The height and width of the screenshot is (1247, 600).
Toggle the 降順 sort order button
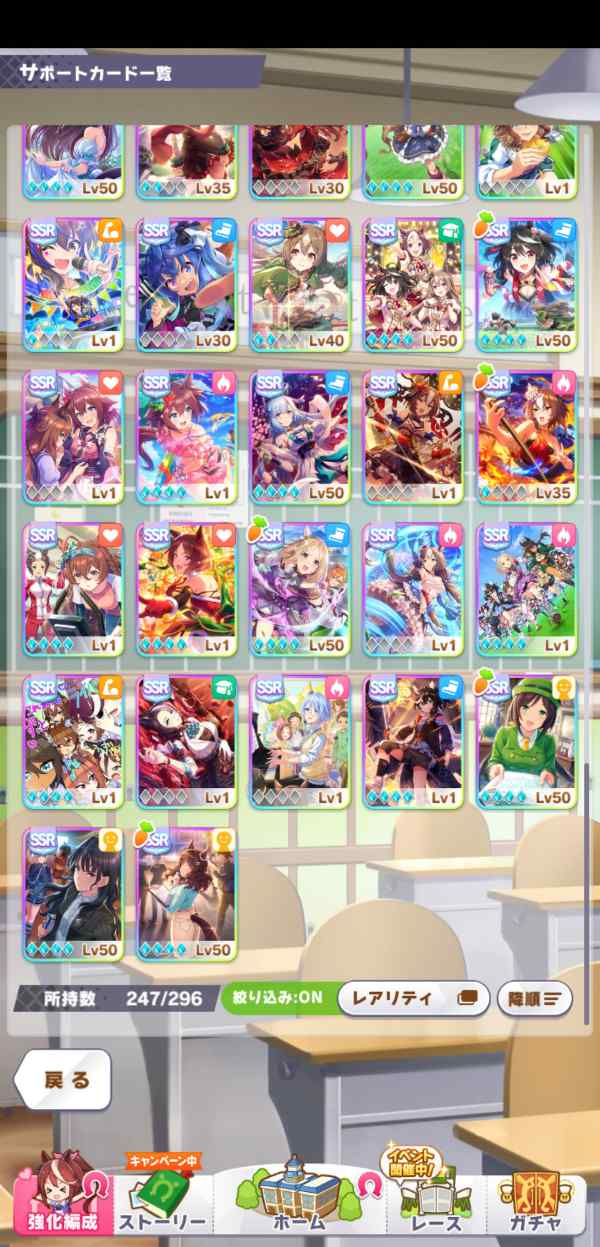pos(534,997)
